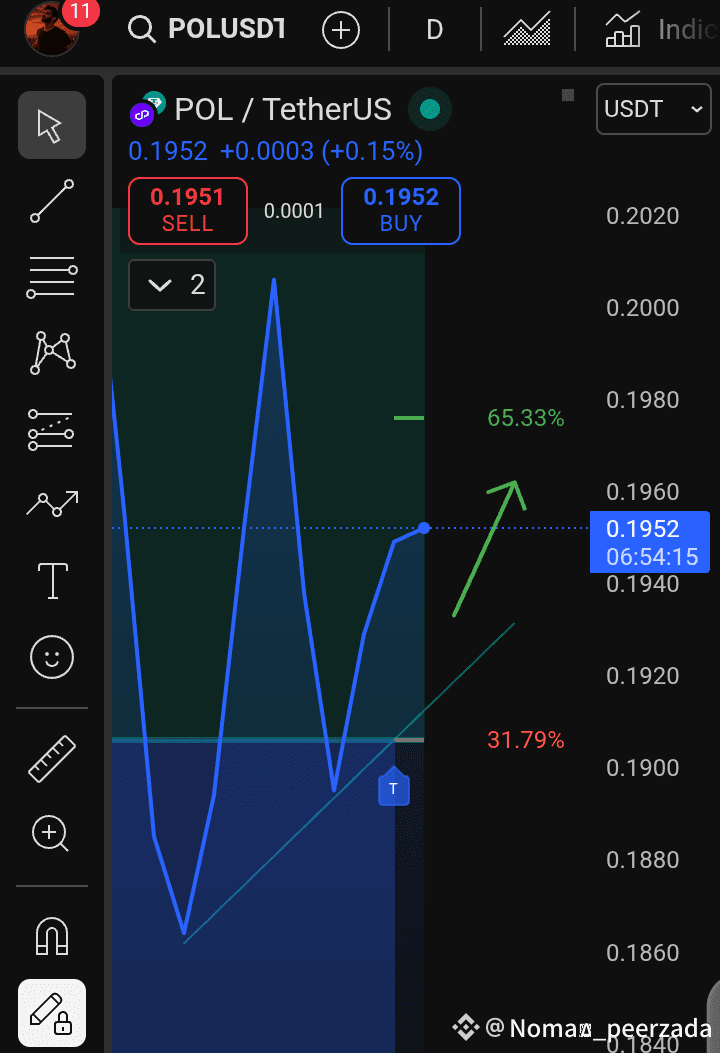Open the Indicators menu

coord(661,30)
